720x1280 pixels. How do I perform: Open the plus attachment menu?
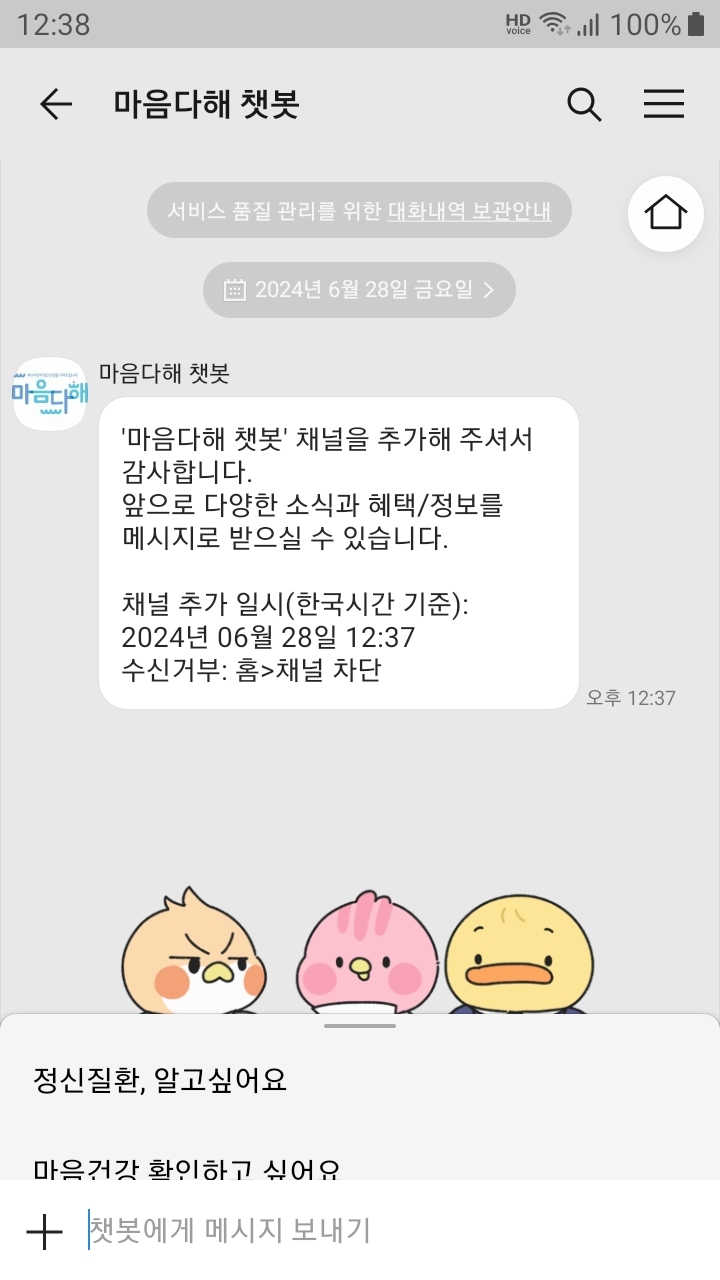click(x=44, y=1231)
